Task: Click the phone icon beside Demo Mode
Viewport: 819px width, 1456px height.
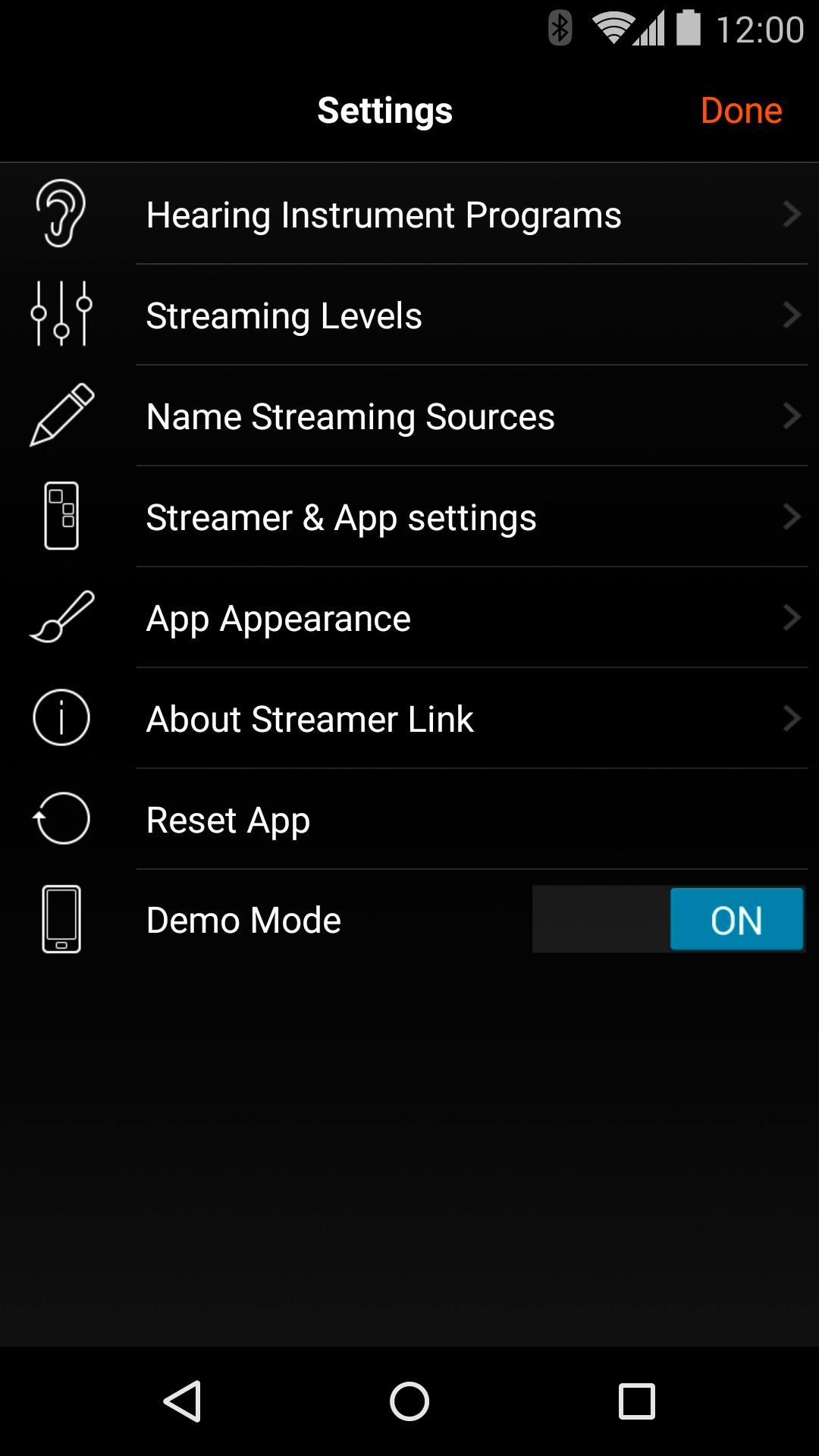Action: pos(61,919)
